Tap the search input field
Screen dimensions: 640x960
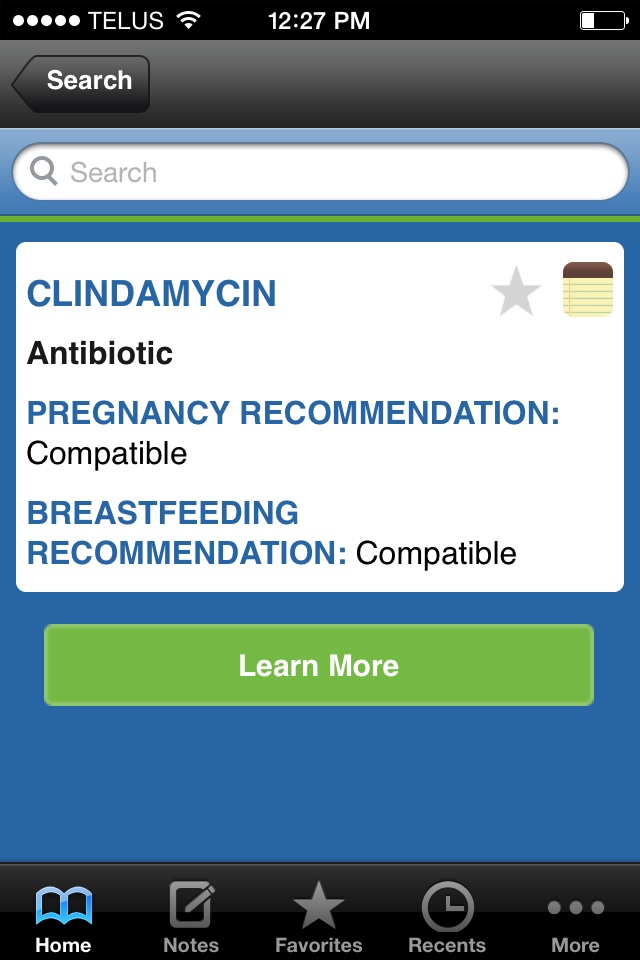click(320, 173)
